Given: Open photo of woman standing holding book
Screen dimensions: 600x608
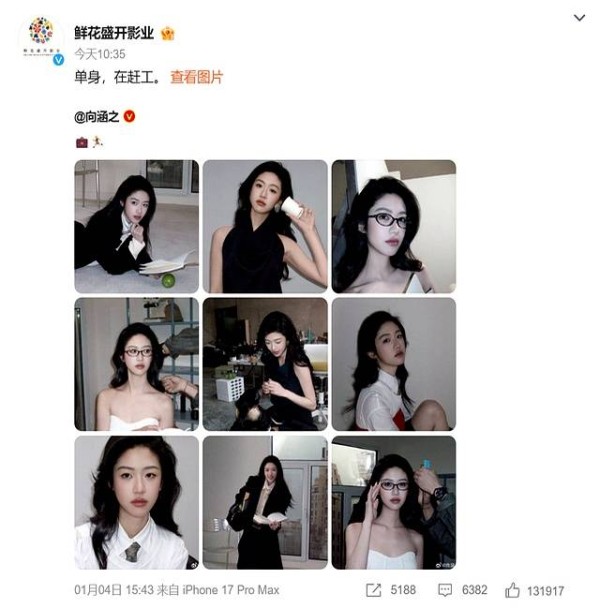Looking at the screenshot, I should 265,502.
